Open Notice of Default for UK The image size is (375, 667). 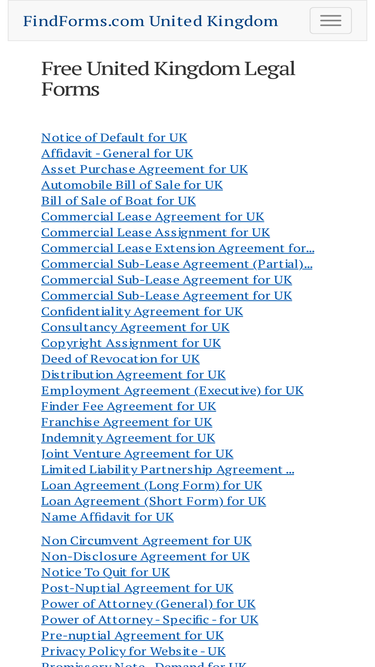(x=114, y=137)
